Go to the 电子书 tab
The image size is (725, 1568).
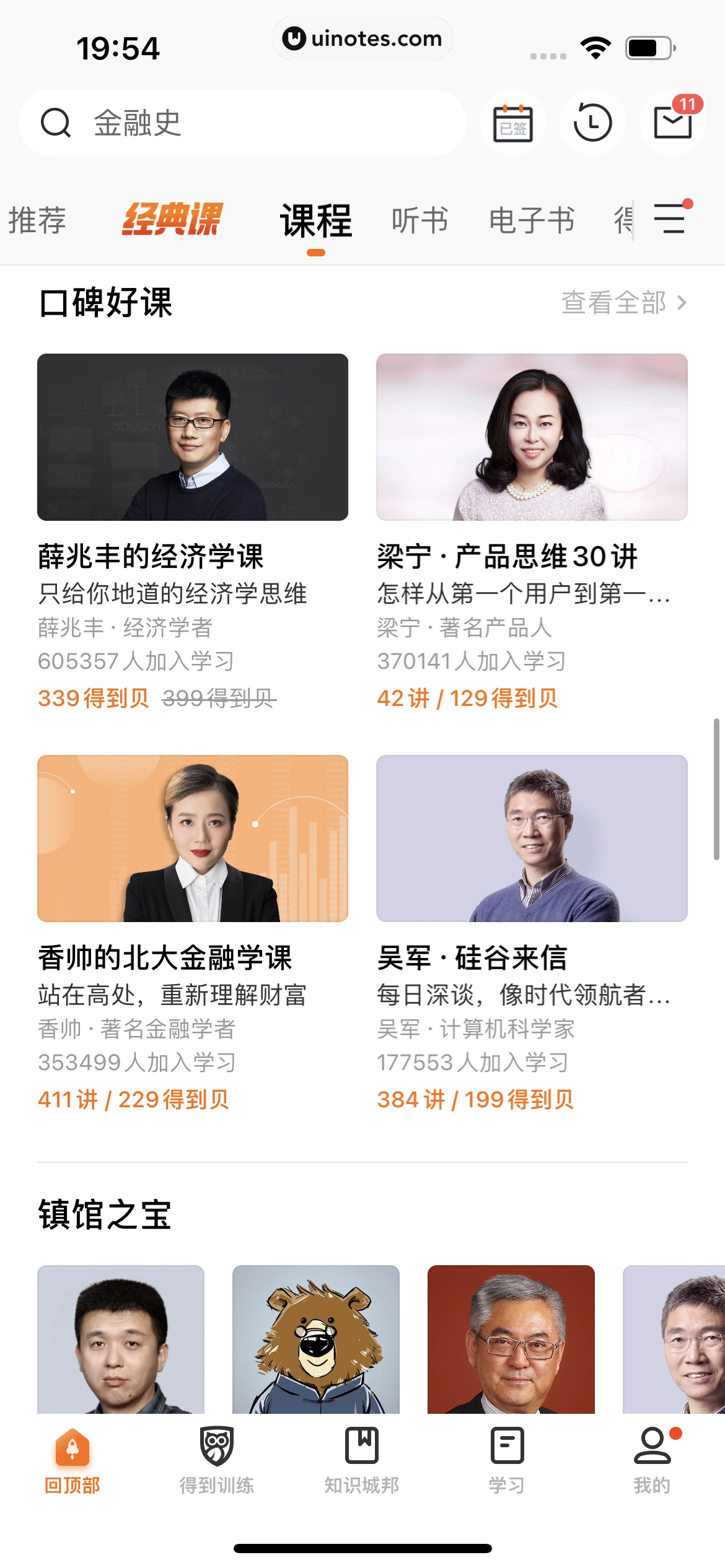pos(532,220)
